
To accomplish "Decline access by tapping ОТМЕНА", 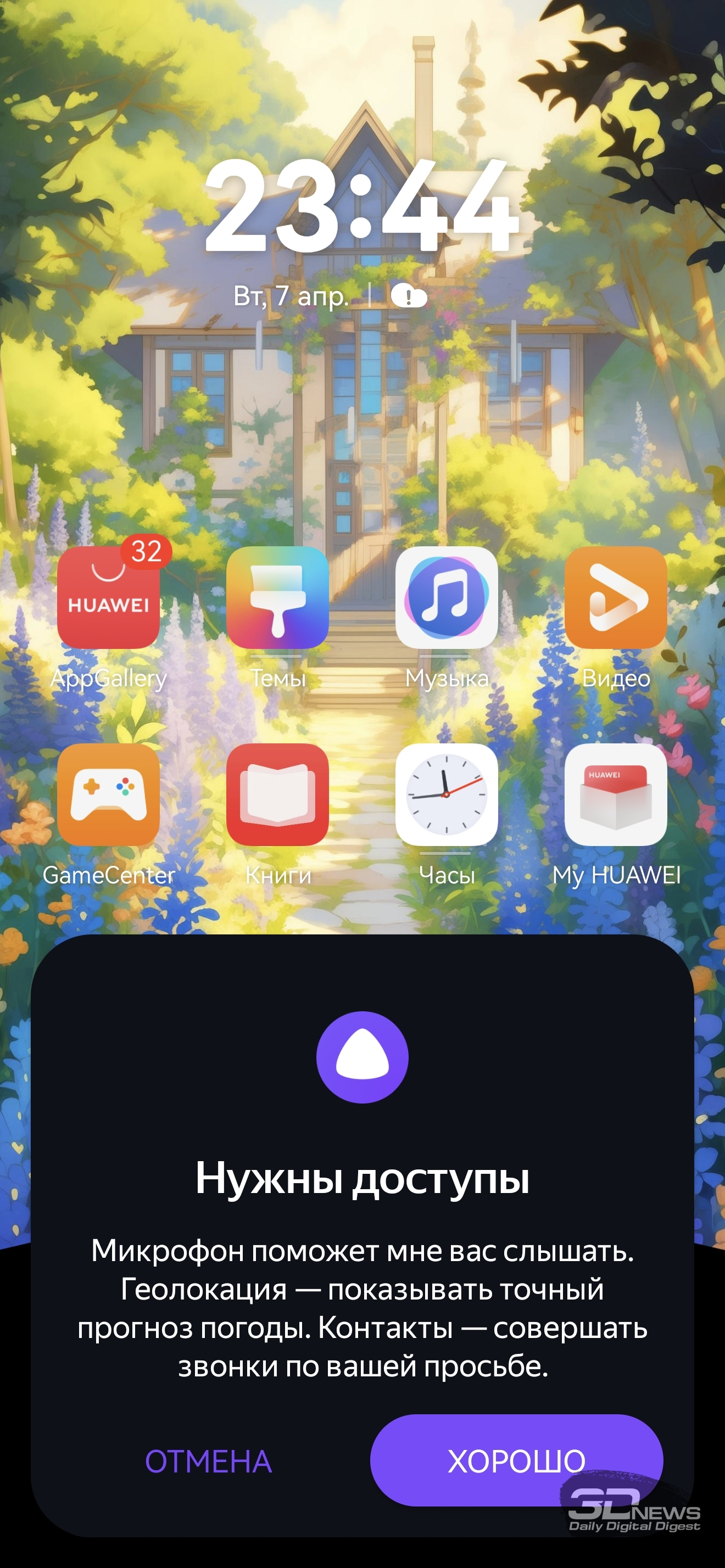I will 208,1461.
